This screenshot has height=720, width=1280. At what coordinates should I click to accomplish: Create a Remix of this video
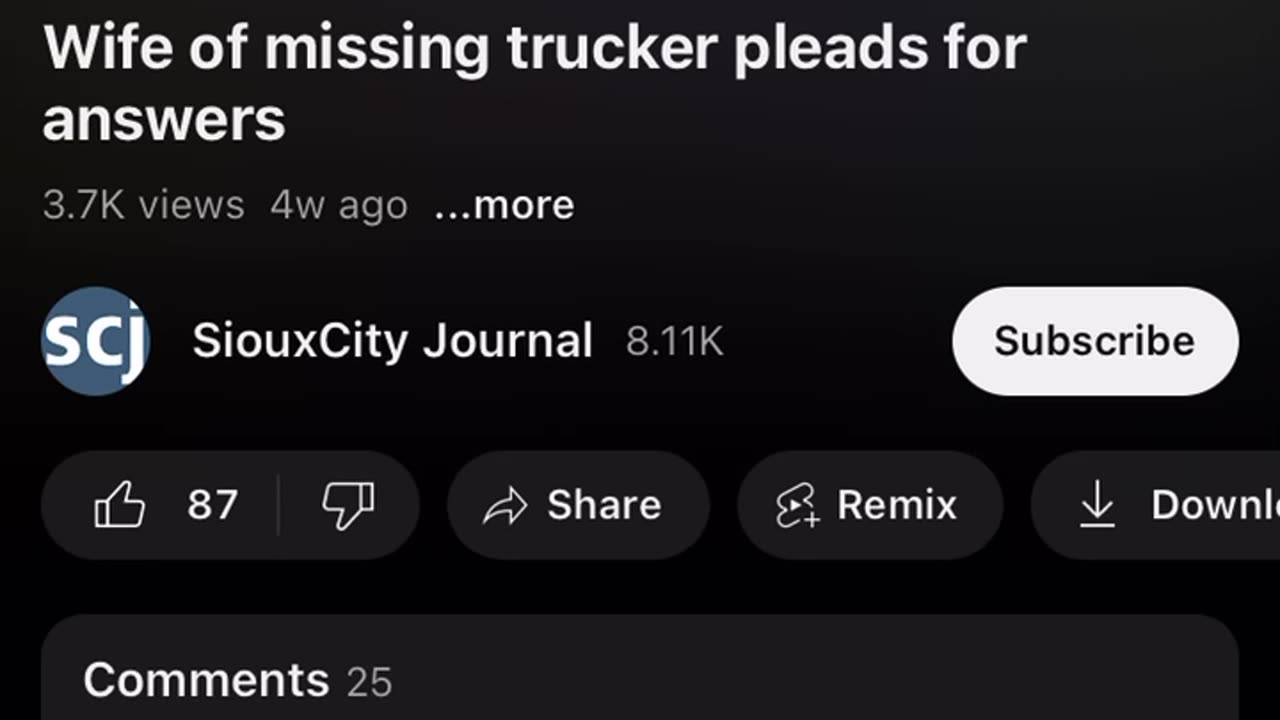coord(869,505)
